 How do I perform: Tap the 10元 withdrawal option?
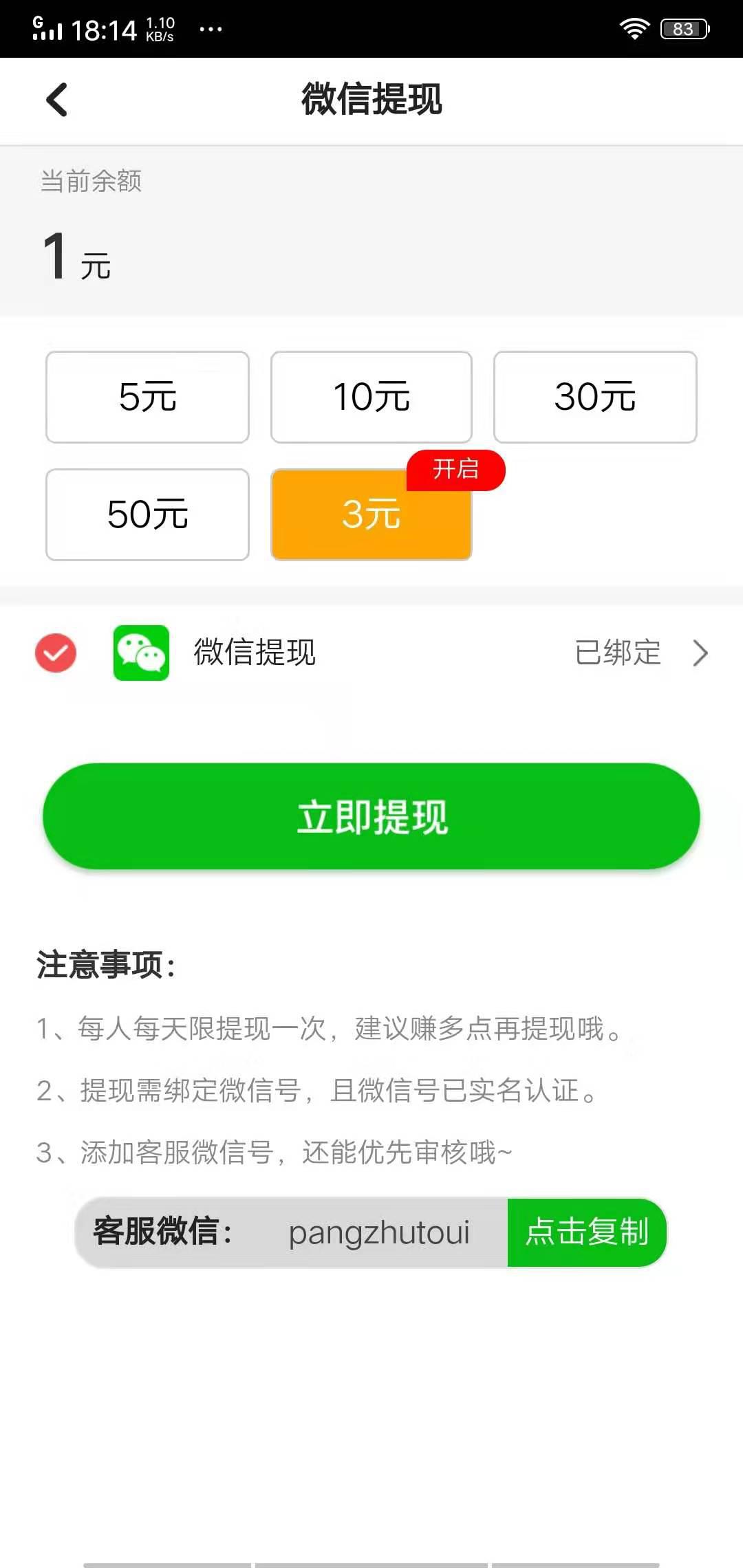tap(371, 397)
